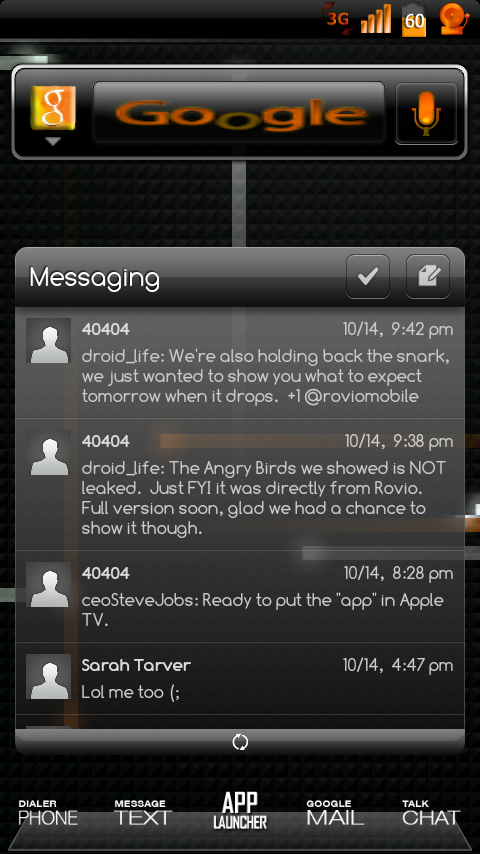The width and height of the screenshot is (480, 854).
Task: Mark messages read with checkmark button
Action: (368, 277)
